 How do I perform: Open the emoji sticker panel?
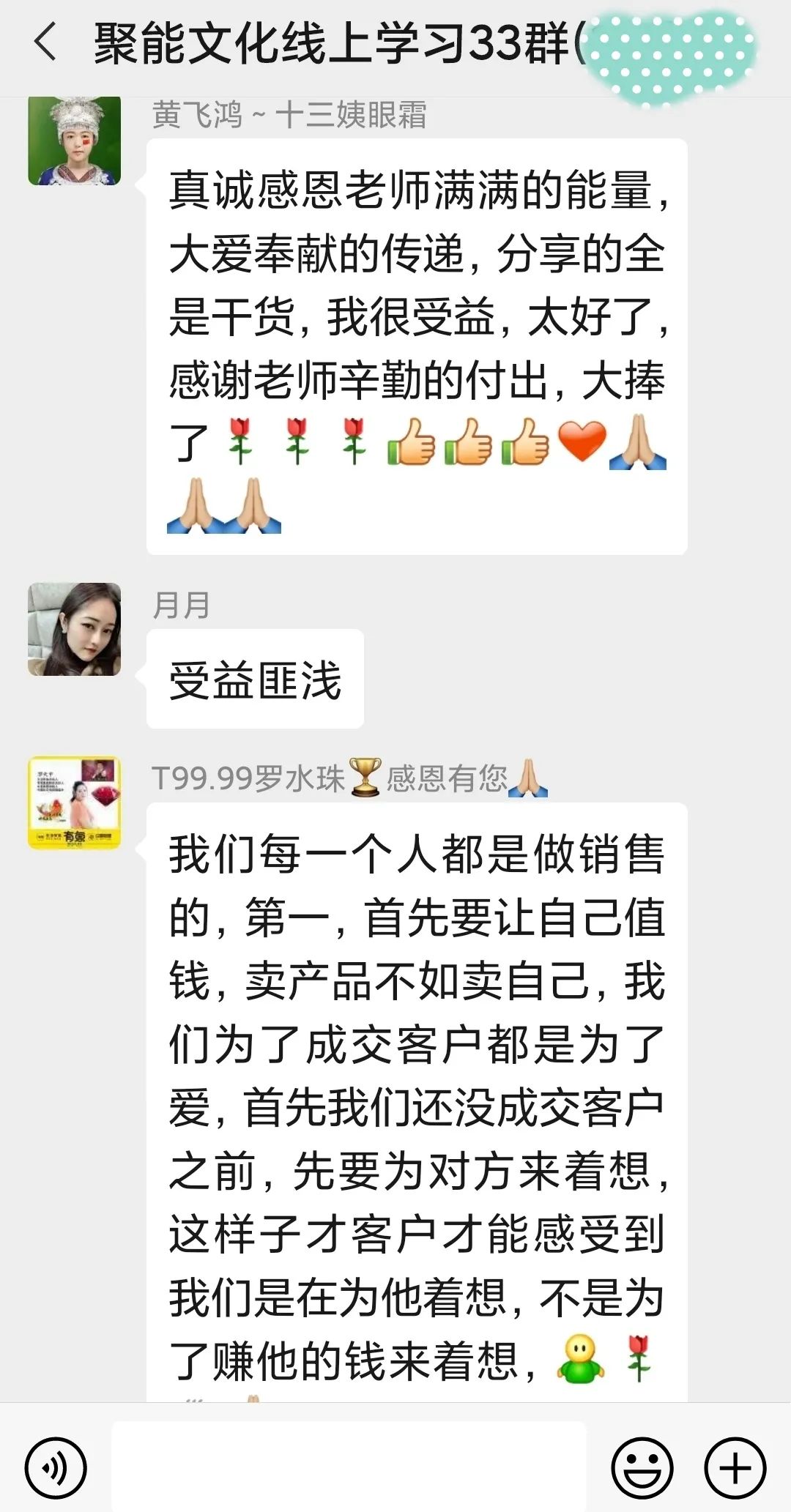click(x=642, y=1467)
